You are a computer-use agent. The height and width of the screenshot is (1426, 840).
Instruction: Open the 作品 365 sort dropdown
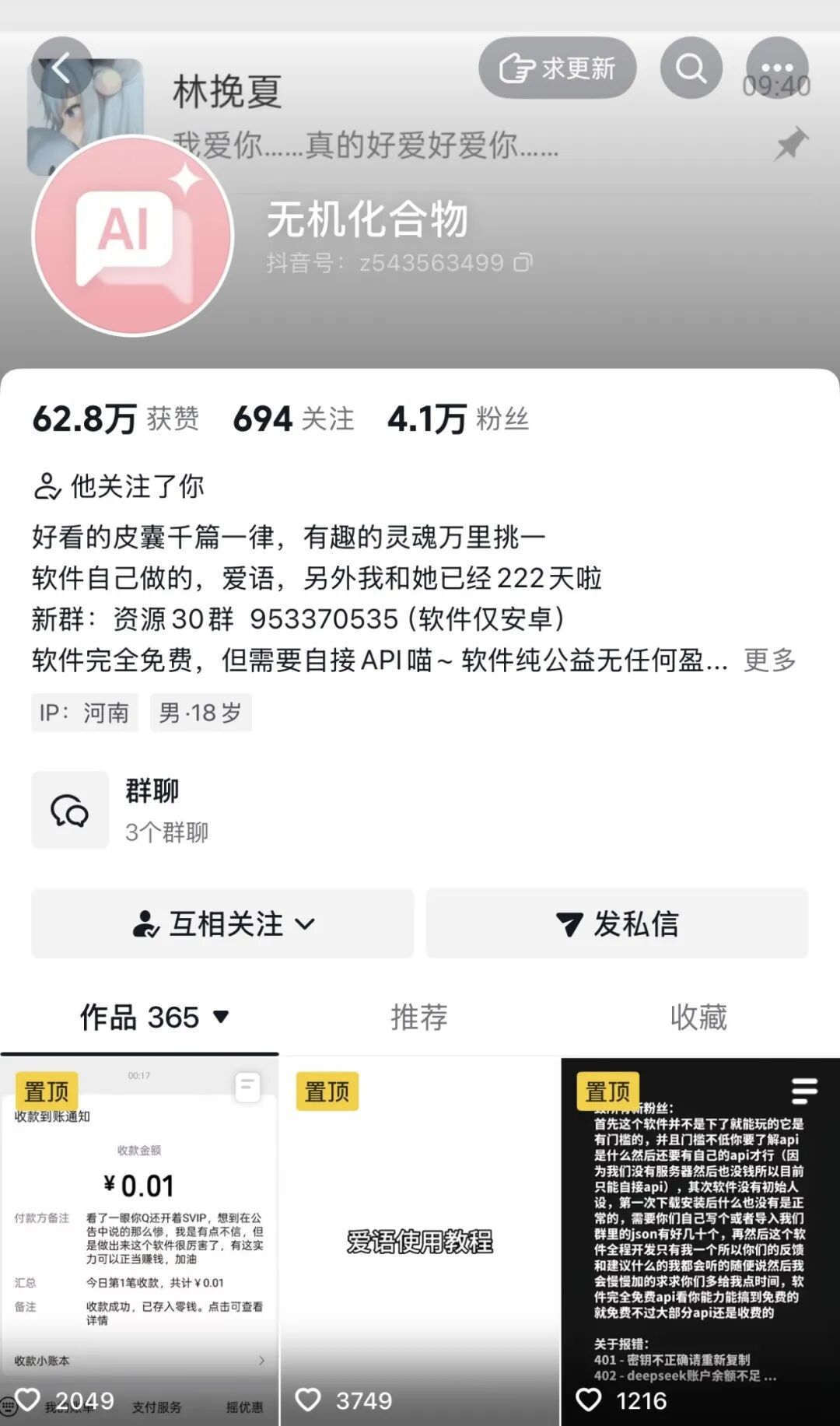(154, 1017)
